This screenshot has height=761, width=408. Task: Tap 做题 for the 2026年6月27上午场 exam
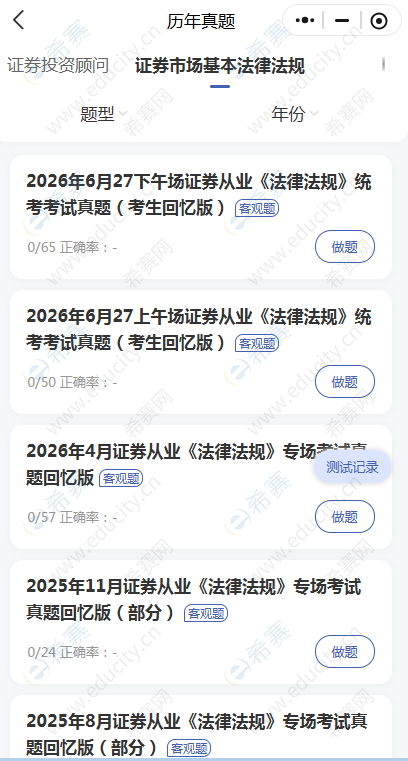[345, 382]
